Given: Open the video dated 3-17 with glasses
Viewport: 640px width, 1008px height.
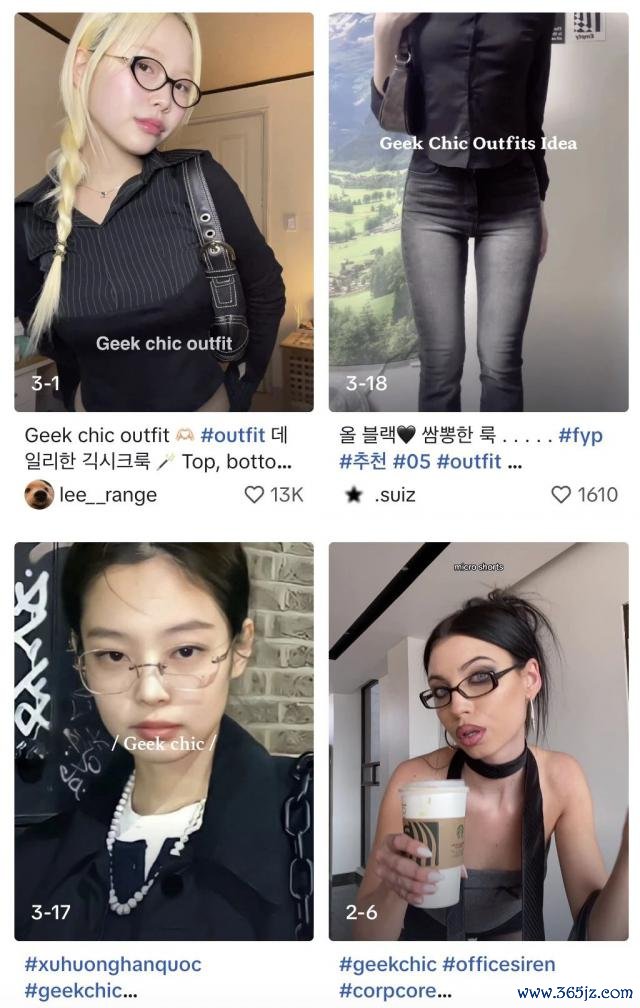Looking at the screenshot, I should pyautogui.click(x=163, y=740).
